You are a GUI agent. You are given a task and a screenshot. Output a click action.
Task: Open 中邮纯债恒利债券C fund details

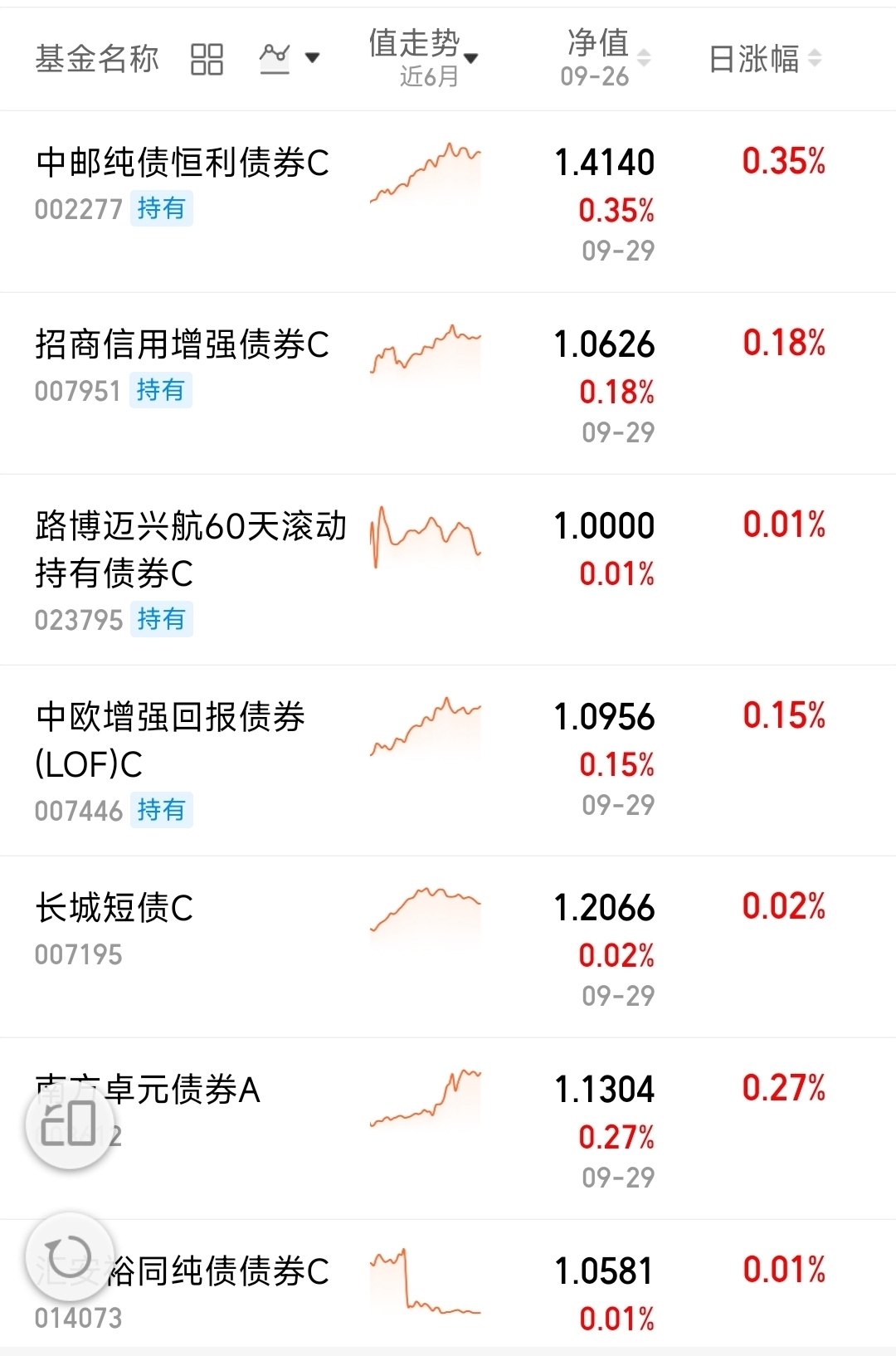(183, 163)
